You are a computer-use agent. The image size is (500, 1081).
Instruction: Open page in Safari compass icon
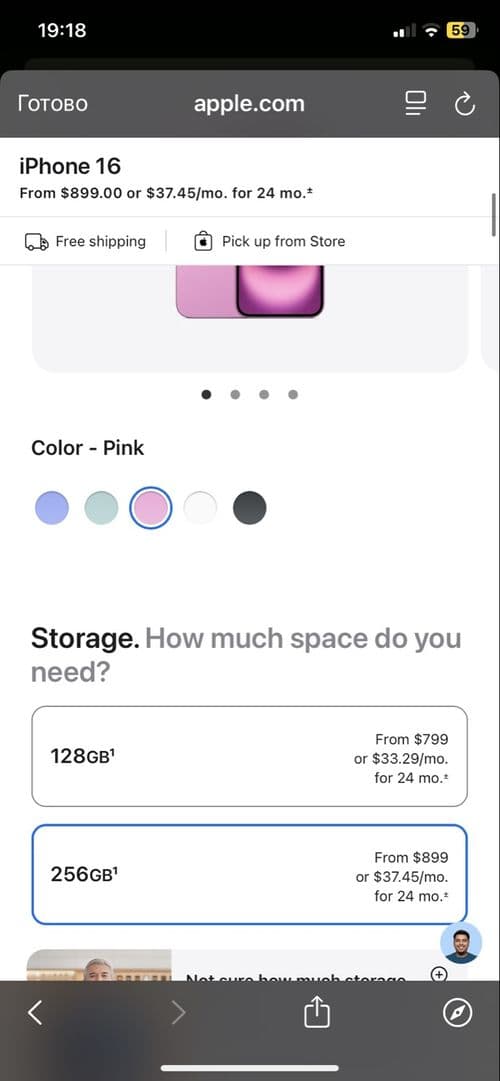457,1013
